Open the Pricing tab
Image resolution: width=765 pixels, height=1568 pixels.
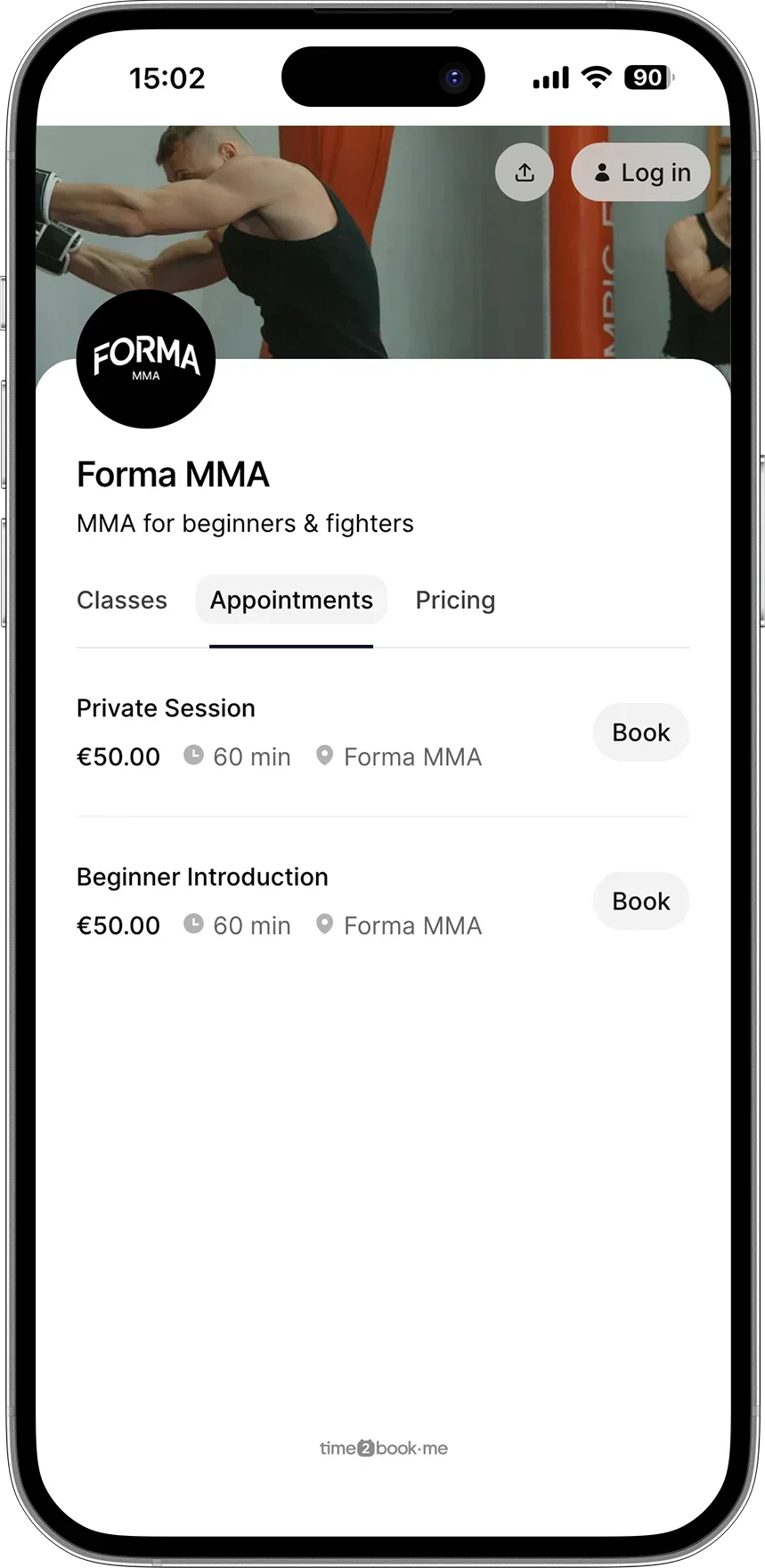(454, 600)
